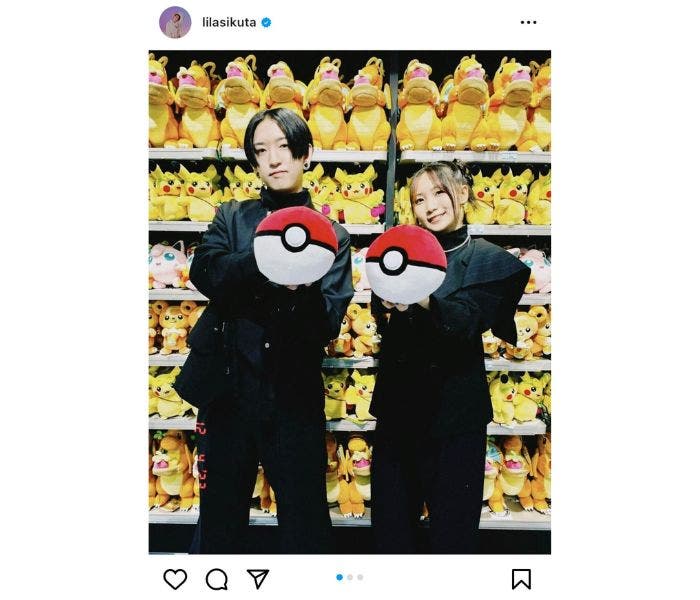
Task: Tap the Pokémon store photo in the post
Action: coord(350,300)
